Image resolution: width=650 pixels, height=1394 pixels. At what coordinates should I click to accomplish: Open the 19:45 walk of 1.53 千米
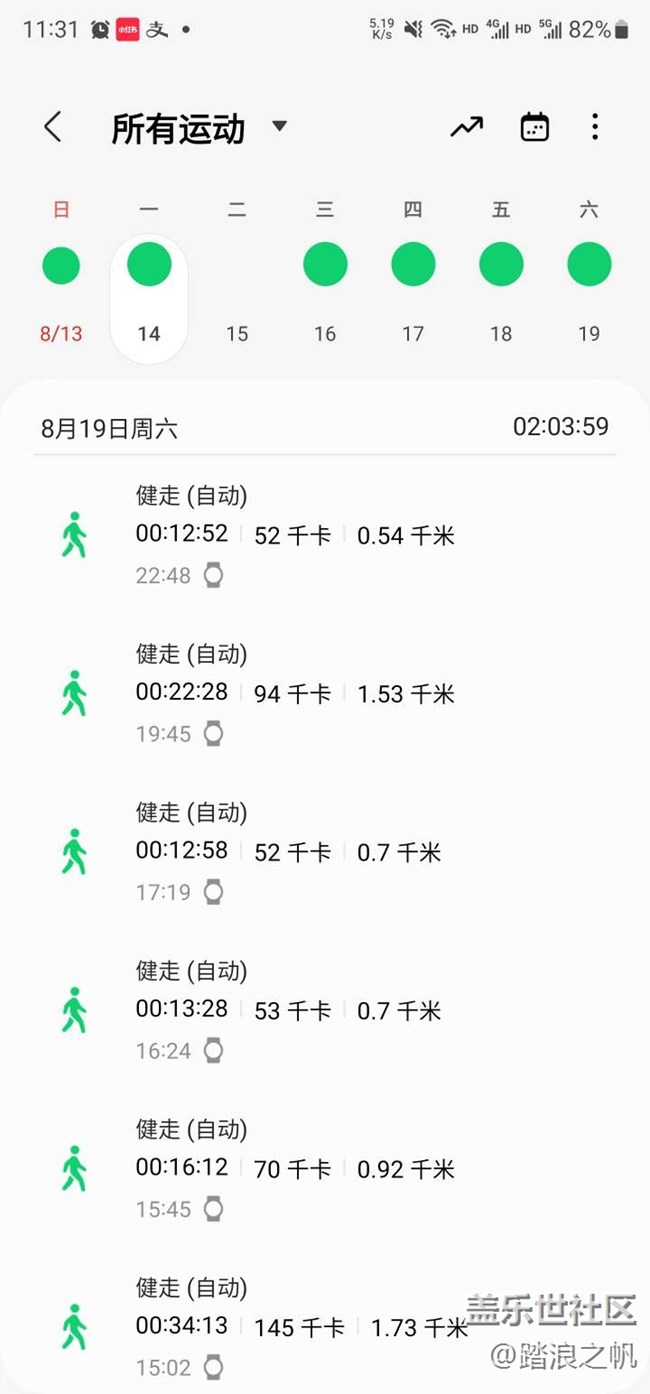click(325, 694)
